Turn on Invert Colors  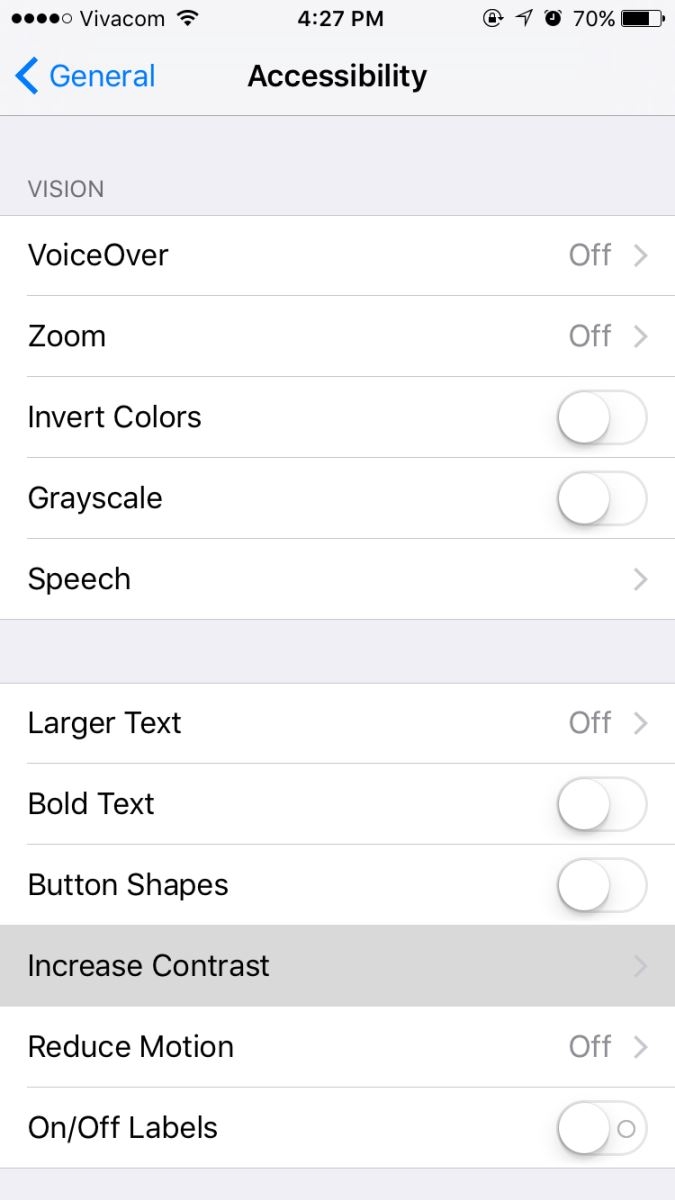[601, 417]
